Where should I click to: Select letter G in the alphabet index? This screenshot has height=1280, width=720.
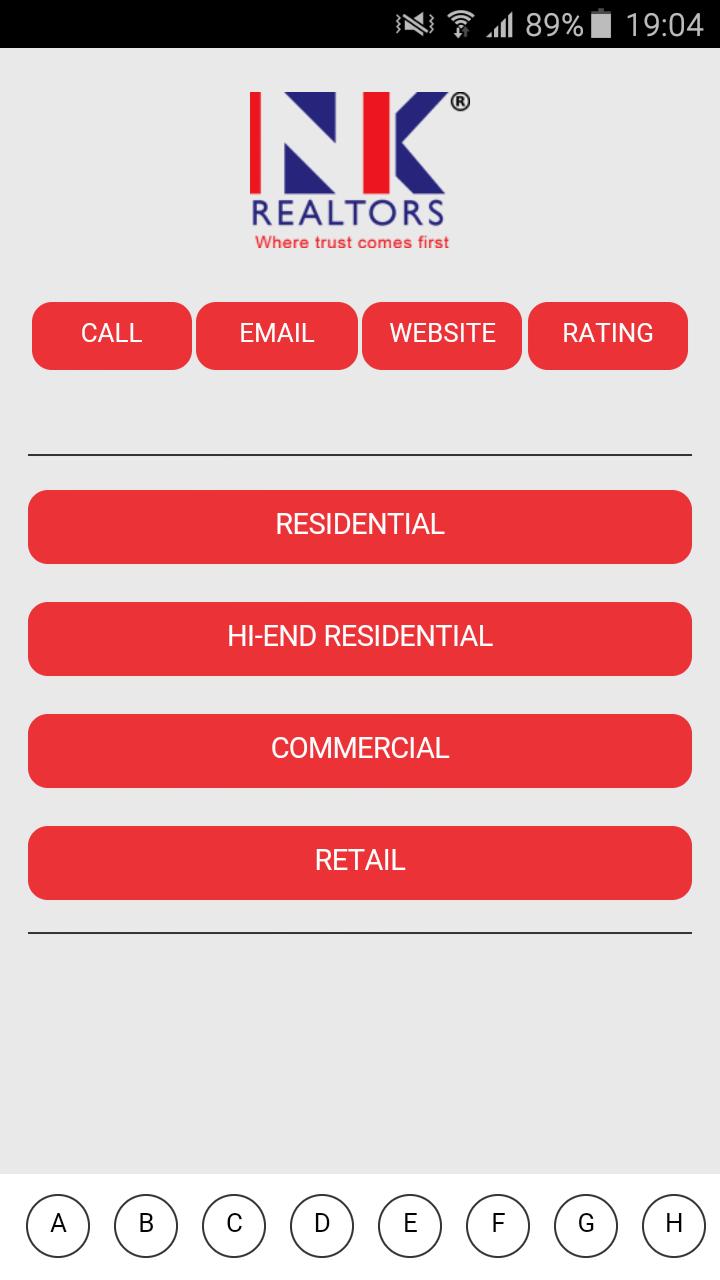pyautogui.click(x=586, y=1225)
